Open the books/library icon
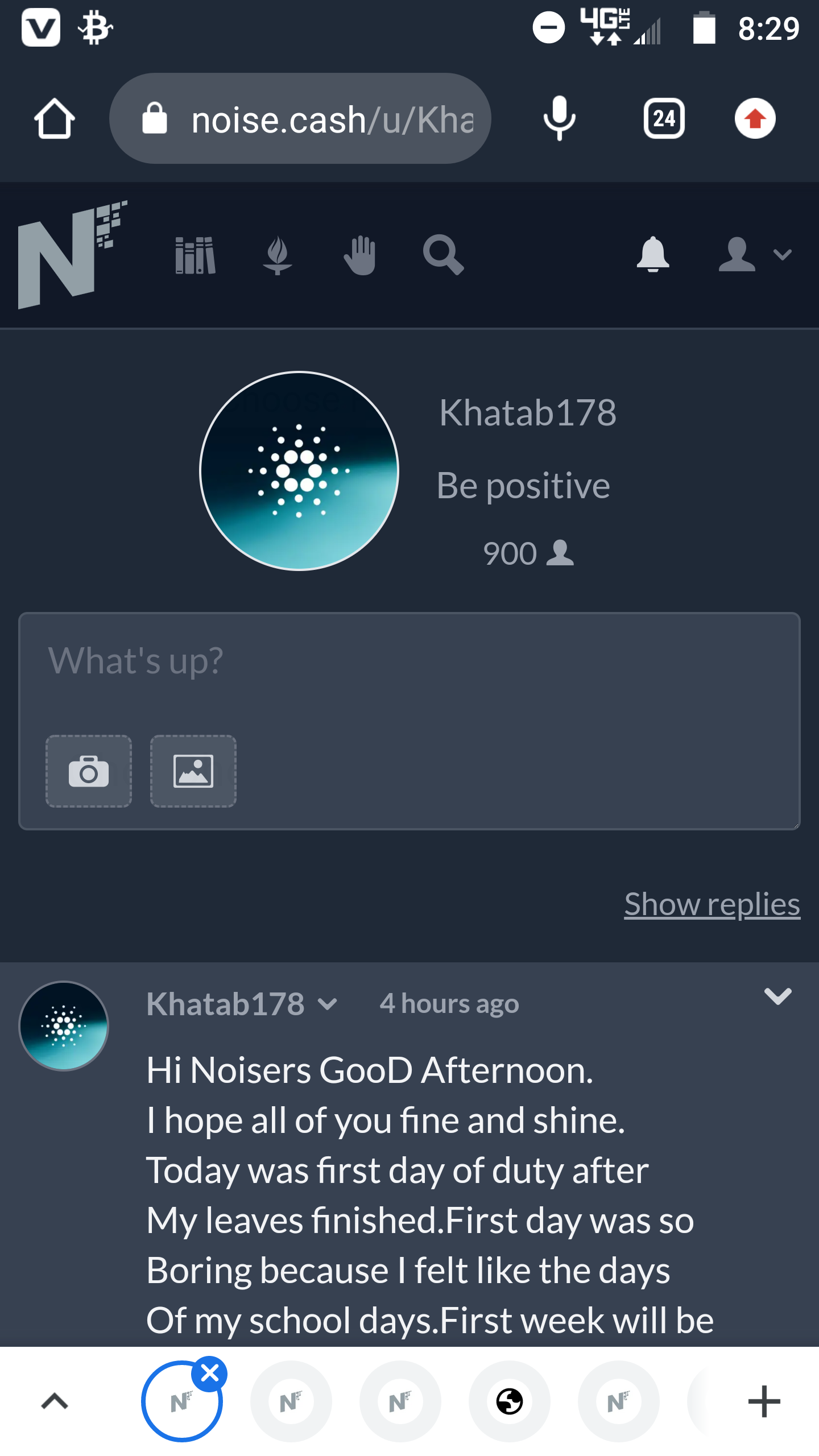 (195, 255)
